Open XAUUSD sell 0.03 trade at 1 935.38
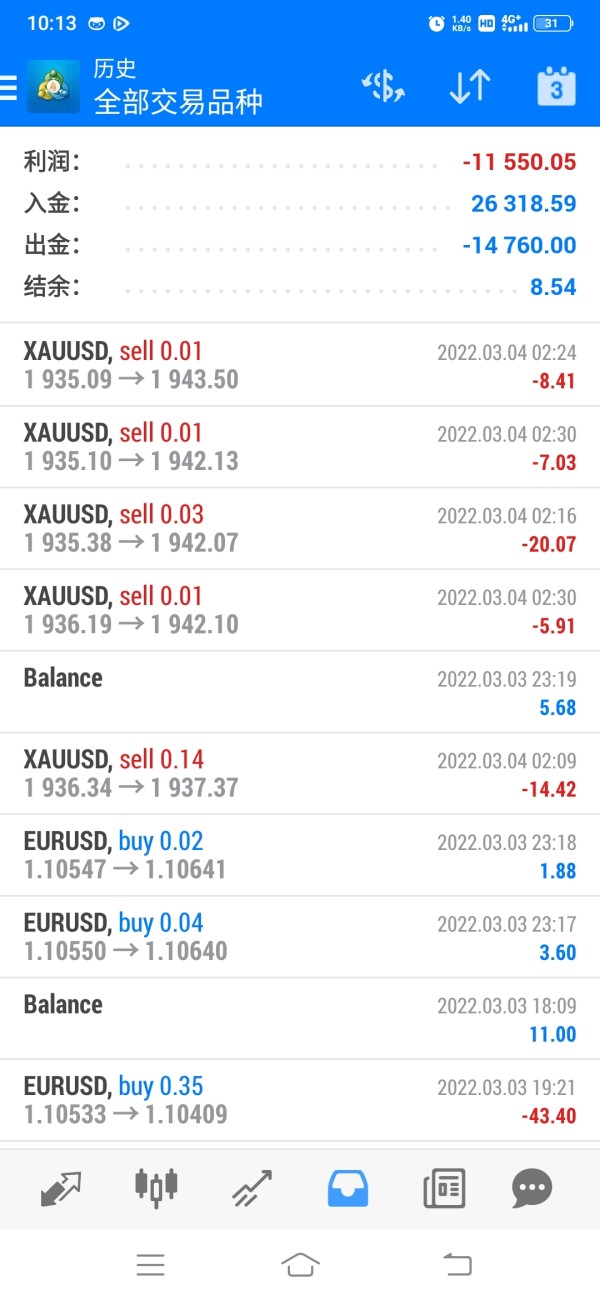The image size is (600, 1300). click(300, 528)
